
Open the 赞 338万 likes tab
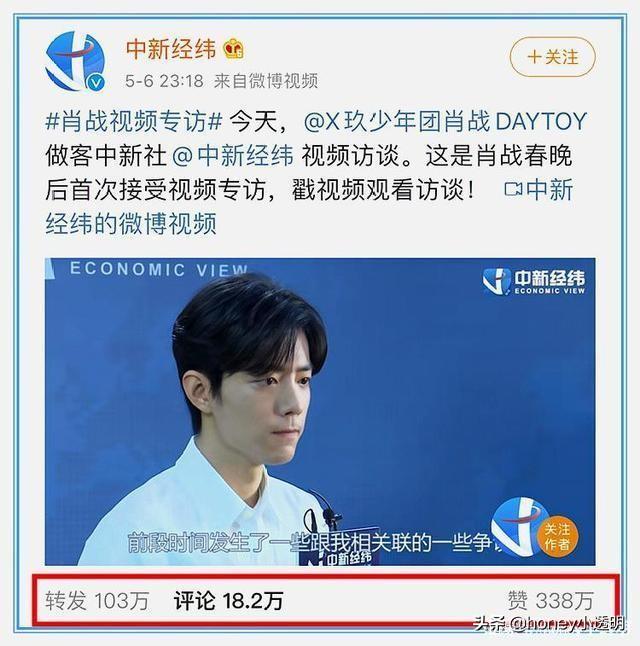(x=550, y=600)
